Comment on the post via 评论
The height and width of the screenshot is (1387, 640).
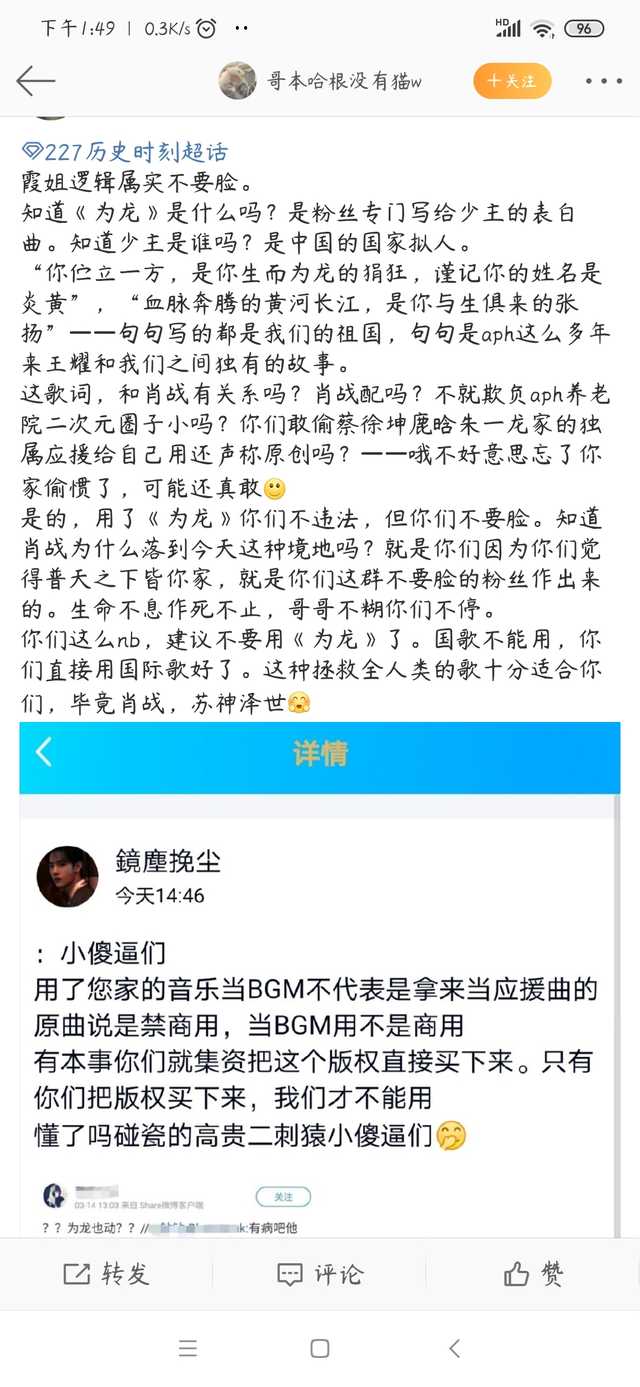[x=319, y=1273]
